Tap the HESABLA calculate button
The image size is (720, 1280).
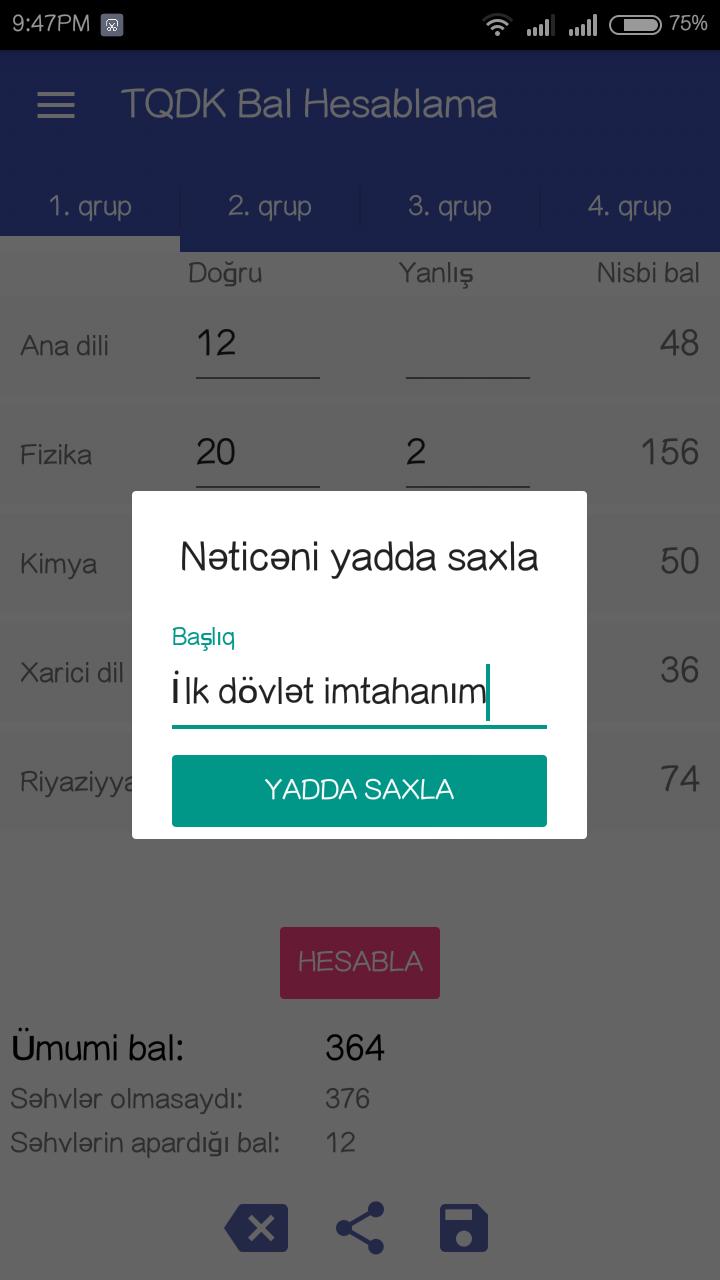tap(360, 962)
